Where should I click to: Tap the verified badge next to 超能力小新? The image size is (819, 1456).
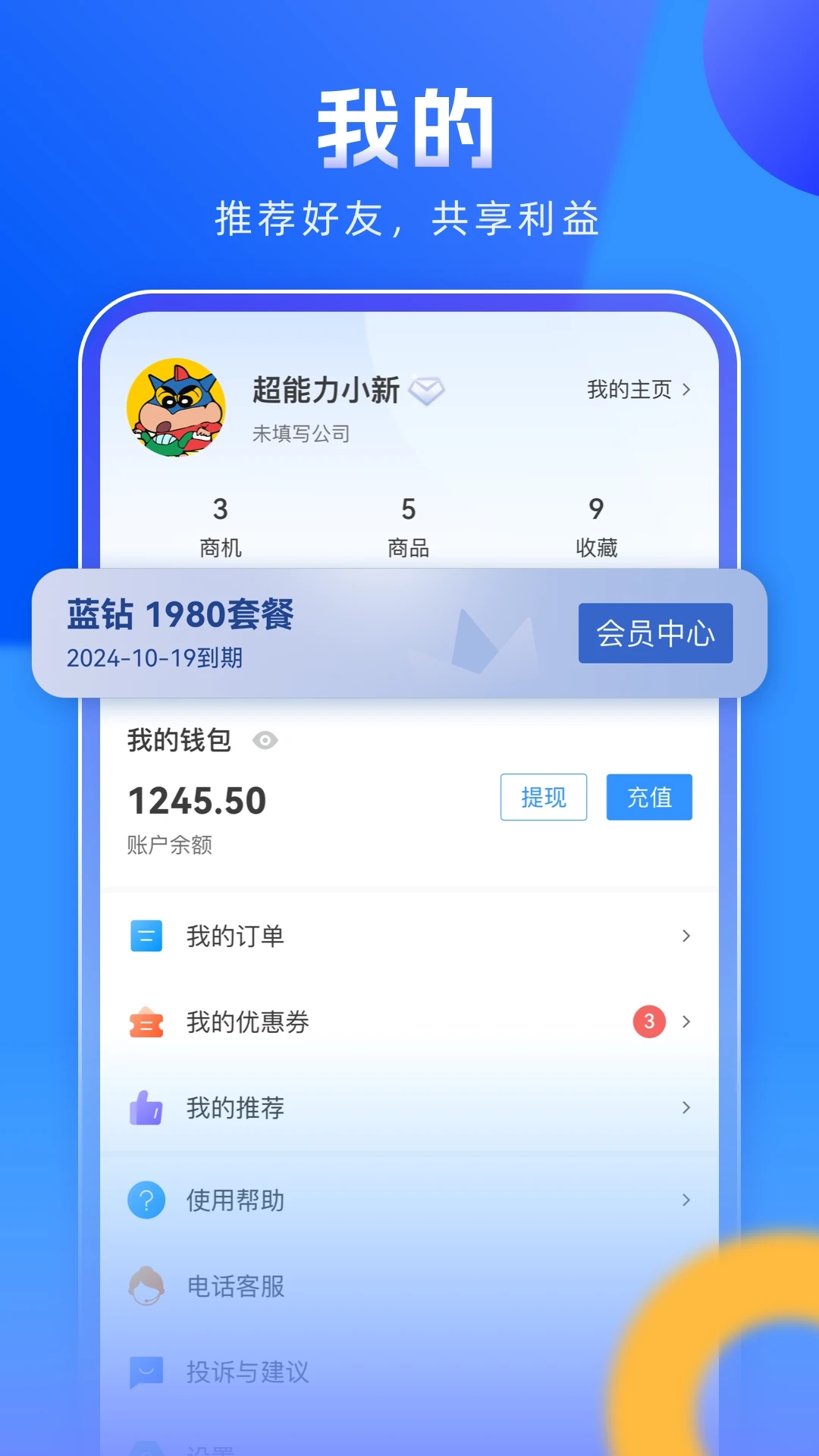427,390
